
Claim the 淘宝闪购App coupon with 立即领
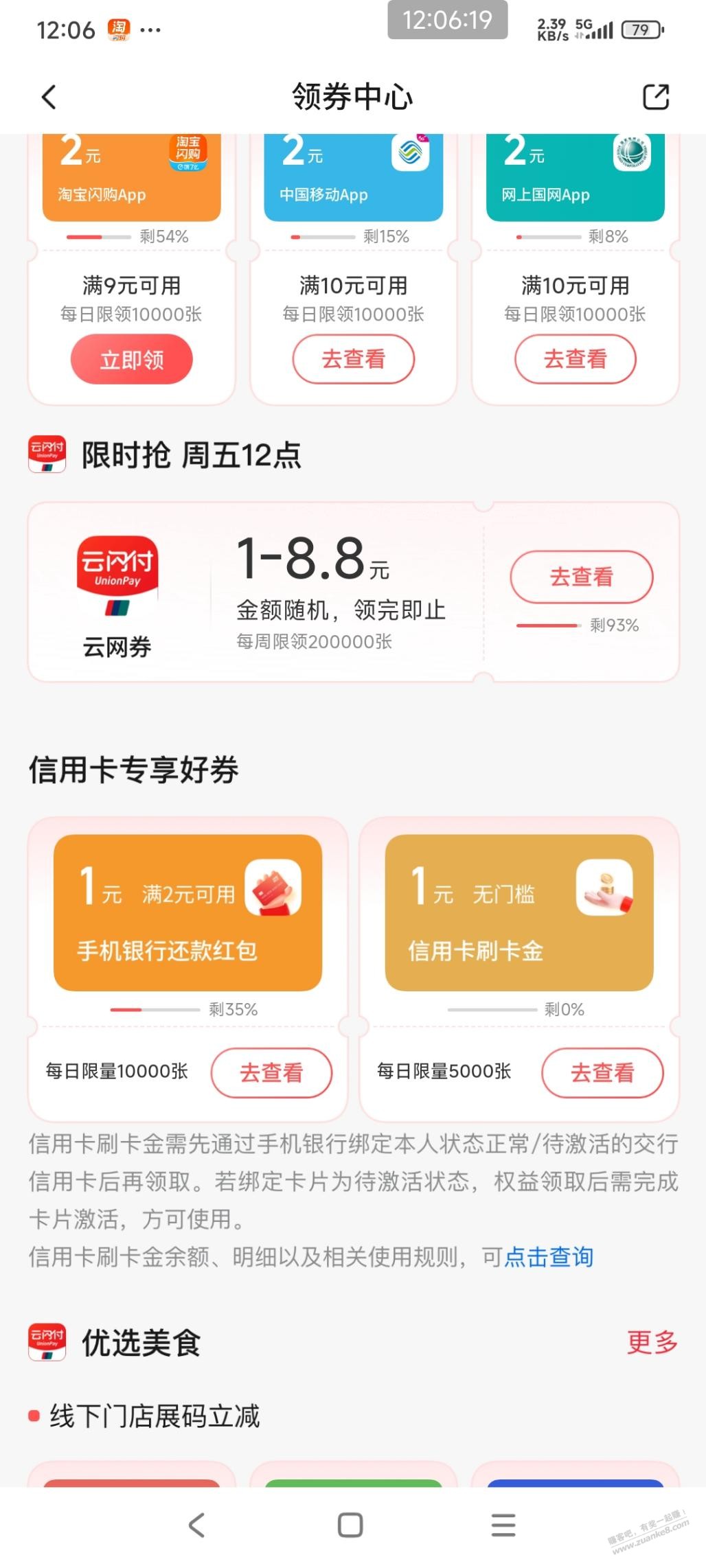pos(131,359)
